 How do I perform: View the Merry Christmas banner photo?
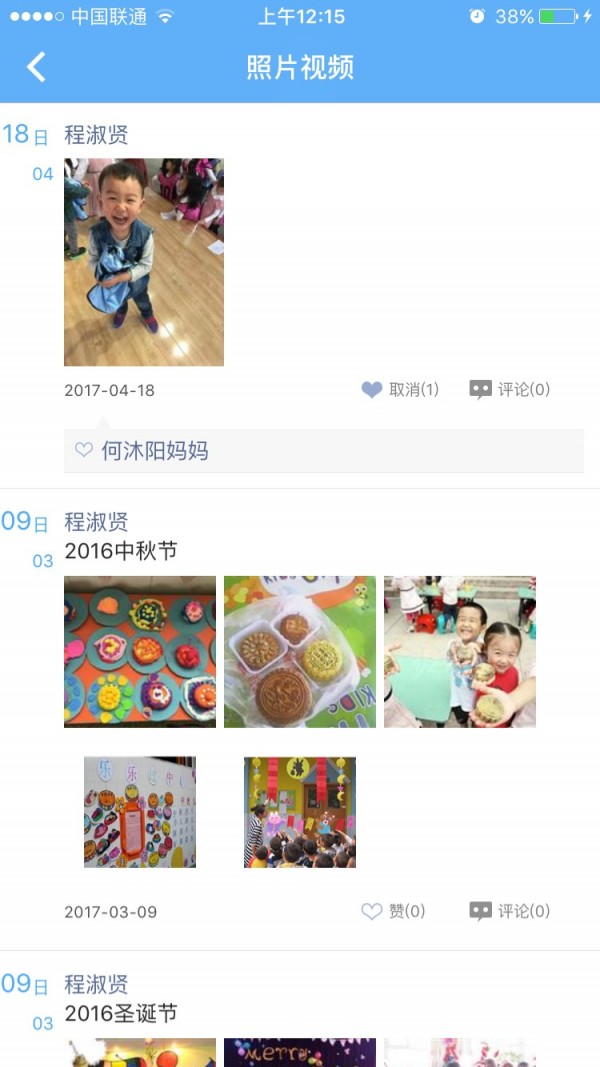pos(300,1052)
